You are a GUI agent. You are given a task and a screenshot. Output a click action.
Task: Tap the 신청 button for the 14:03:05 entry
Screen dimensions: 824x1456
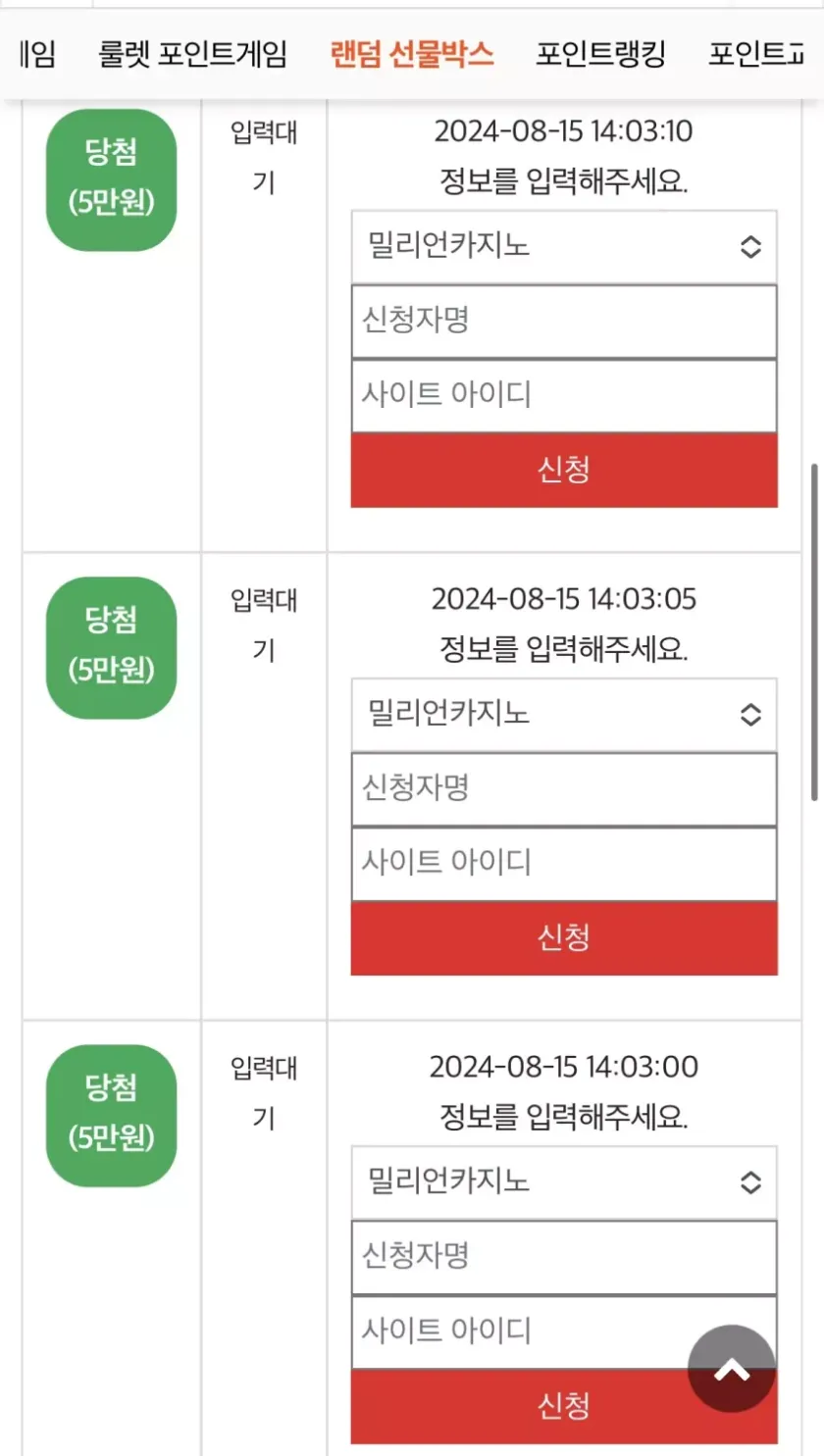[563, 937]
